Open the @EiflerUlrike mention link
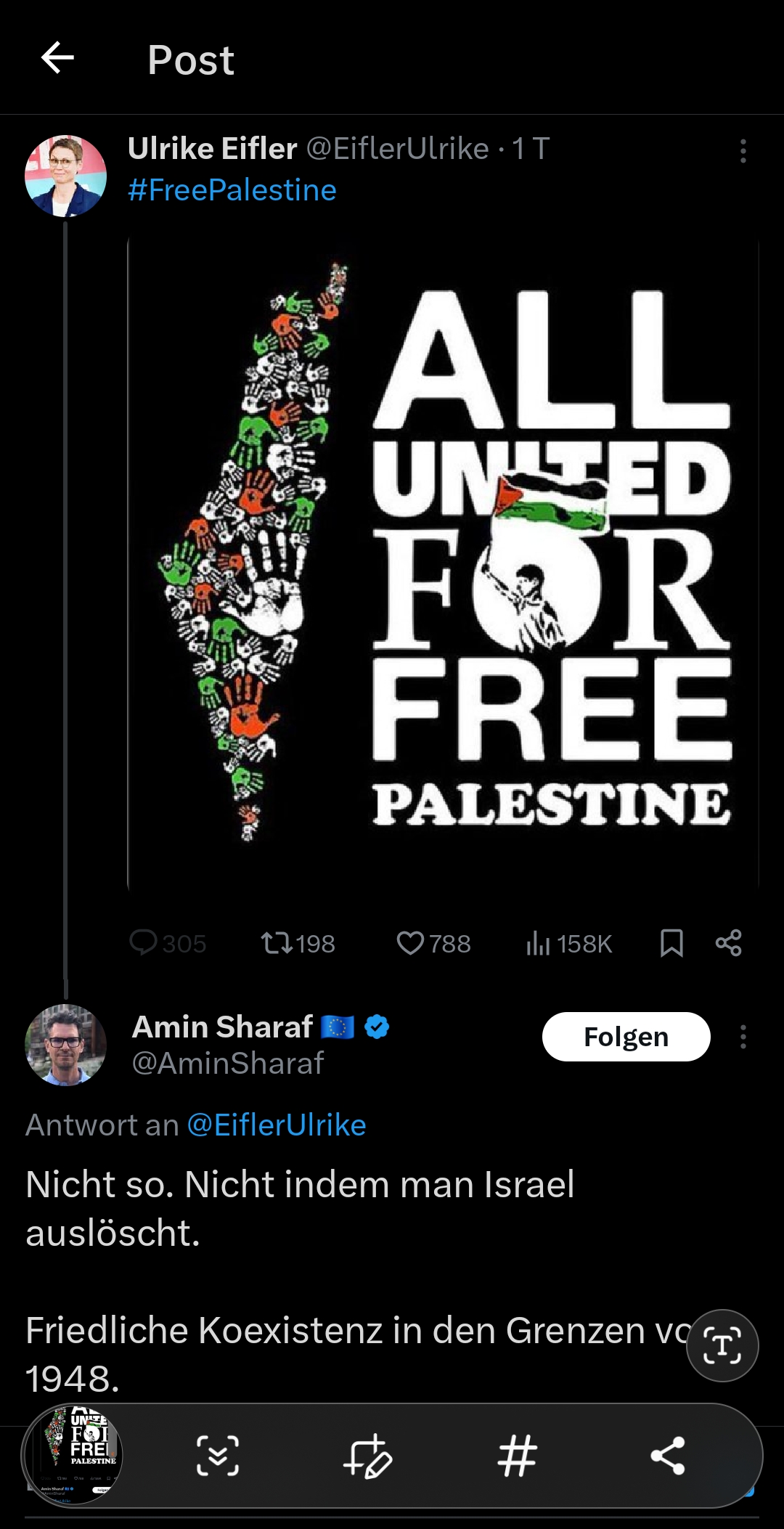Image resolution: width=784 pixels, height=1529 pixels. [x=277, y=1125]
